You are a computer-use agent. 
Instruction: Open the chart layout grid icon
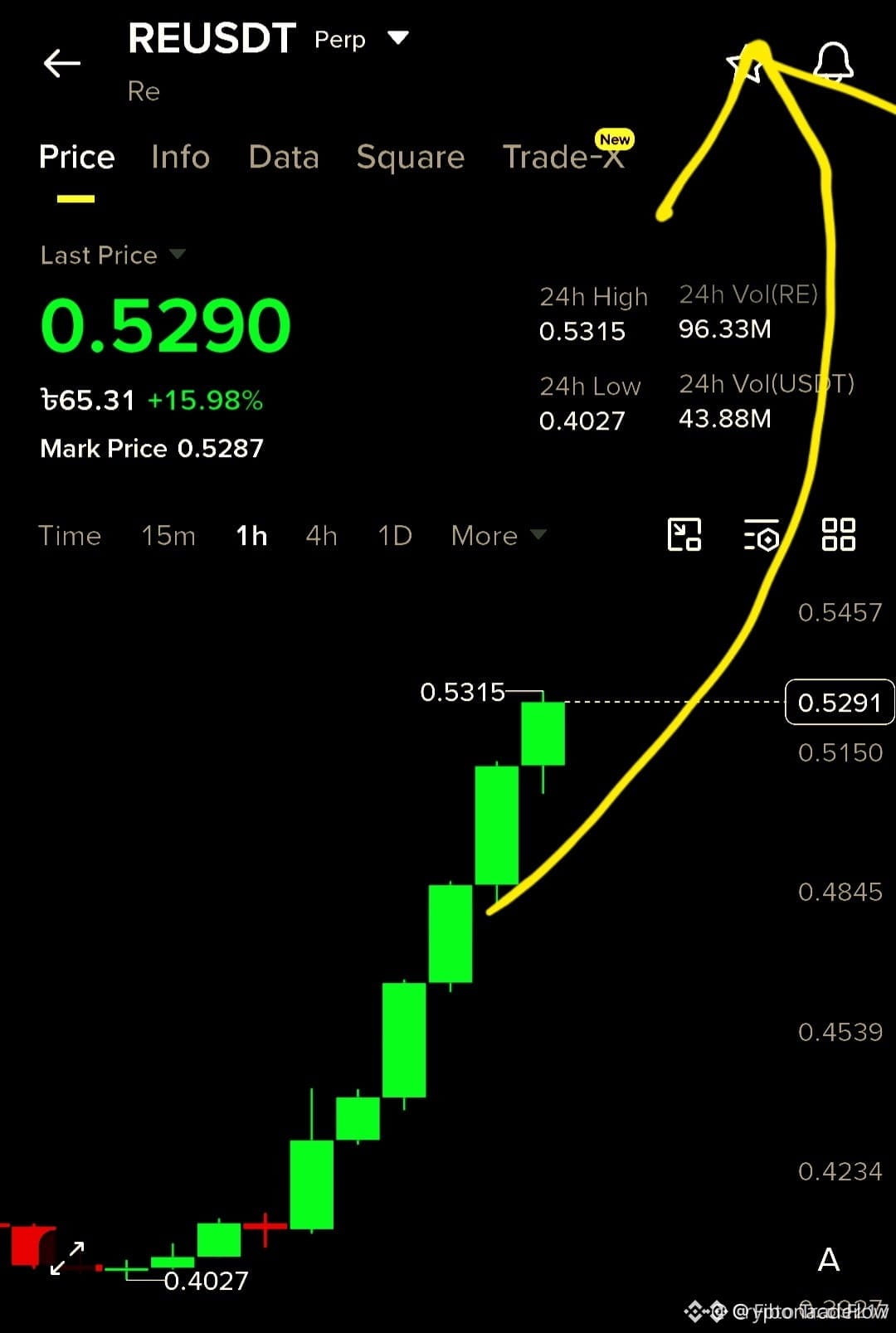[x=838, y=534]
